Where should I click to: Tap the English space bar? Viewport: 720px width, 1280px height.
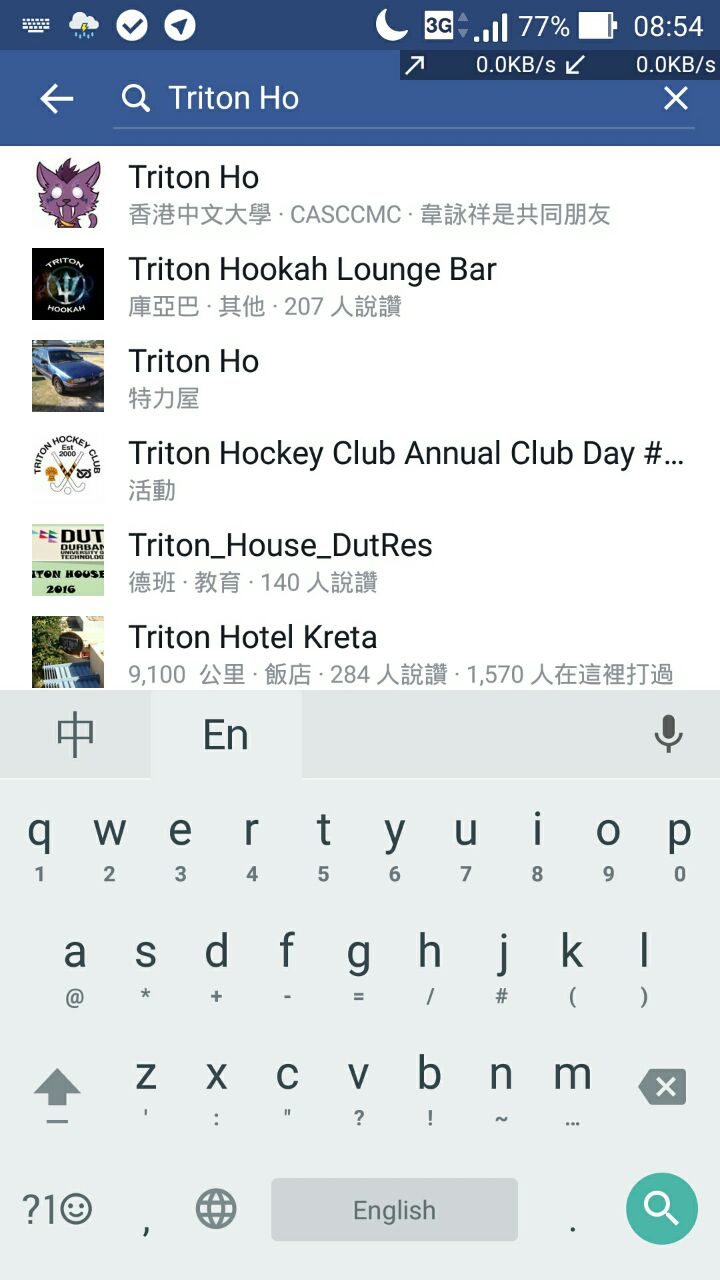394,1210
